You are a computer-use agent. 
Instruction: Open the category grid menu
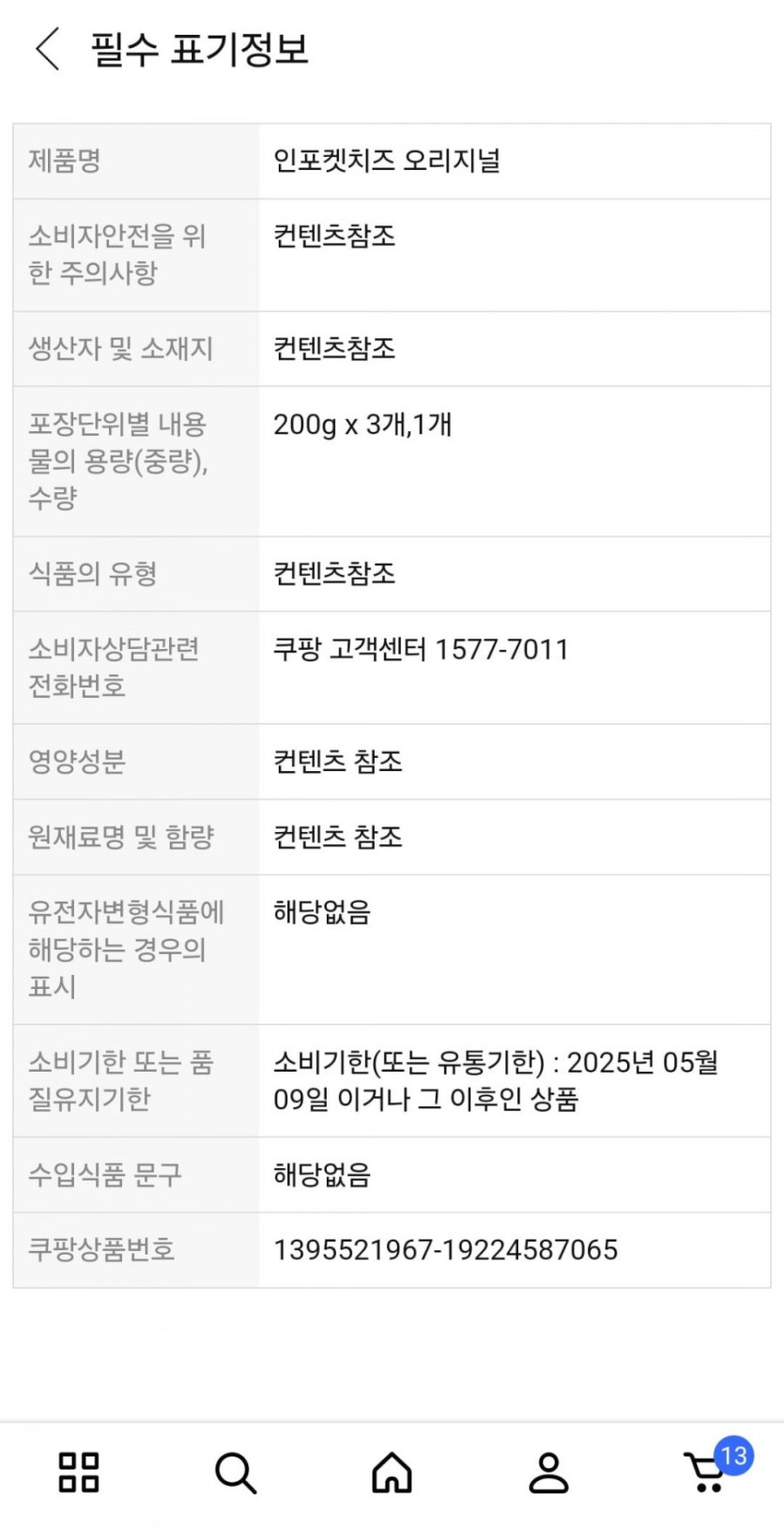click(79, 1472)
